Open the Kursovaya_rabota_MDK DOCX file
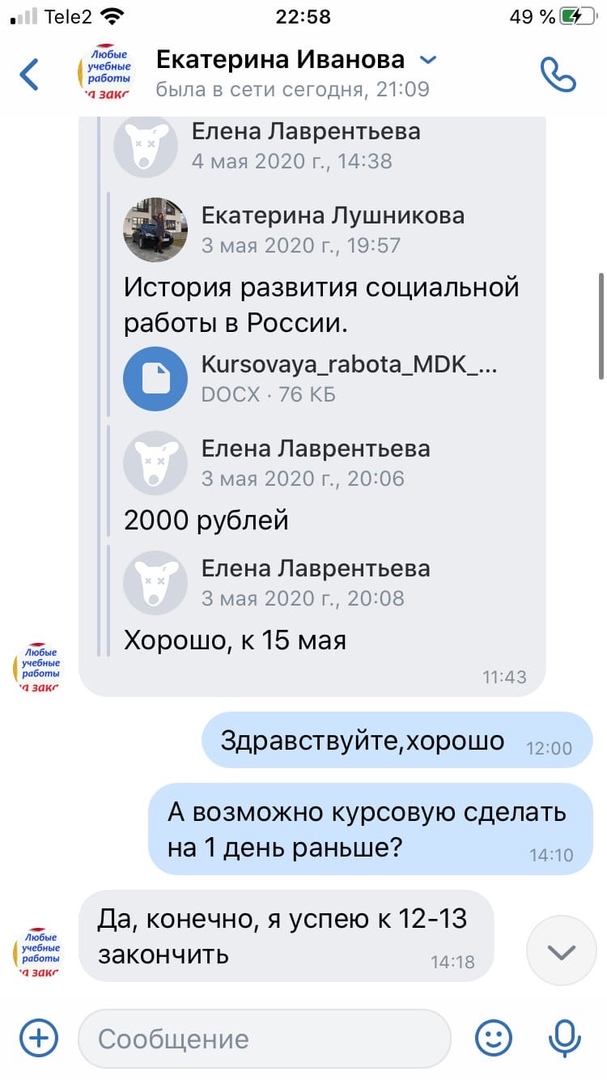 tap(155, 378)
